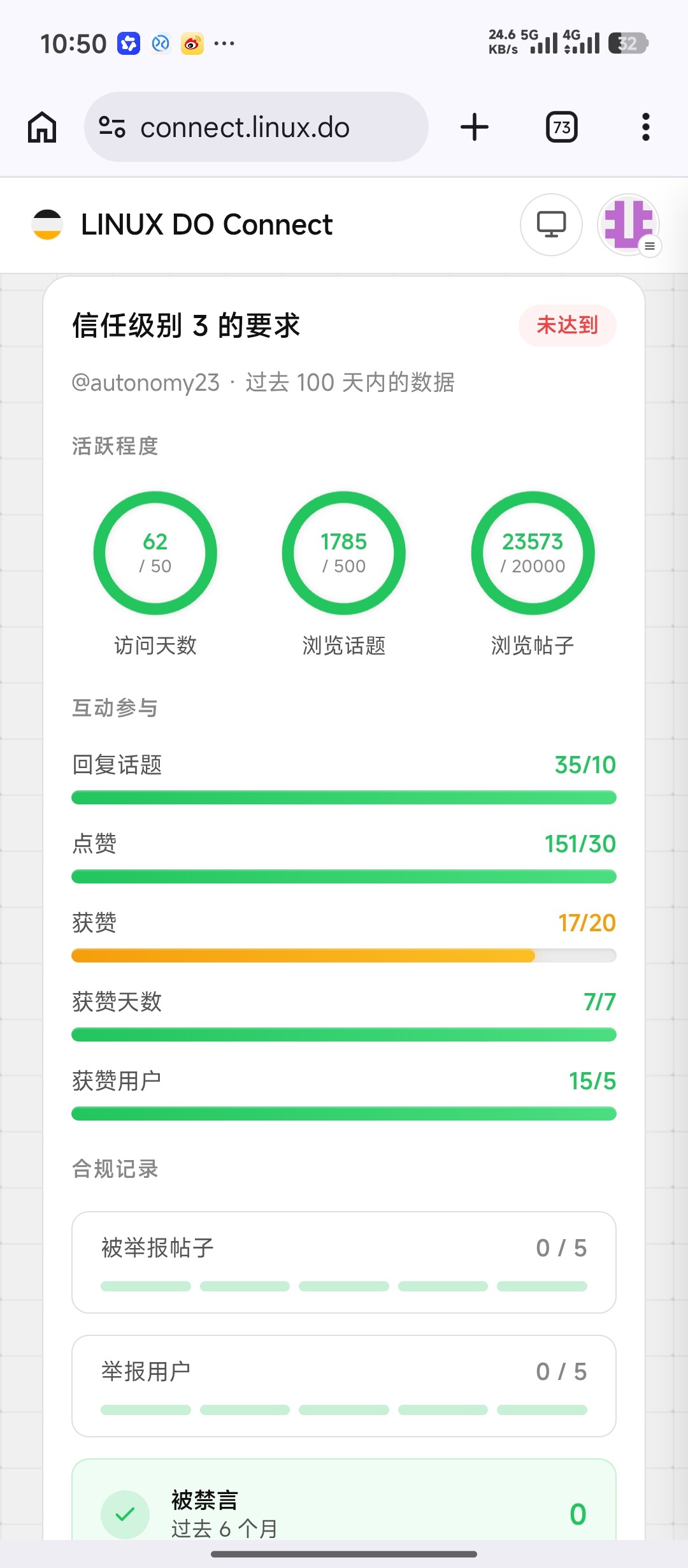The image size is (688, 1568).
Task: Open the browser overflow menu
Action: coord(646,127)
